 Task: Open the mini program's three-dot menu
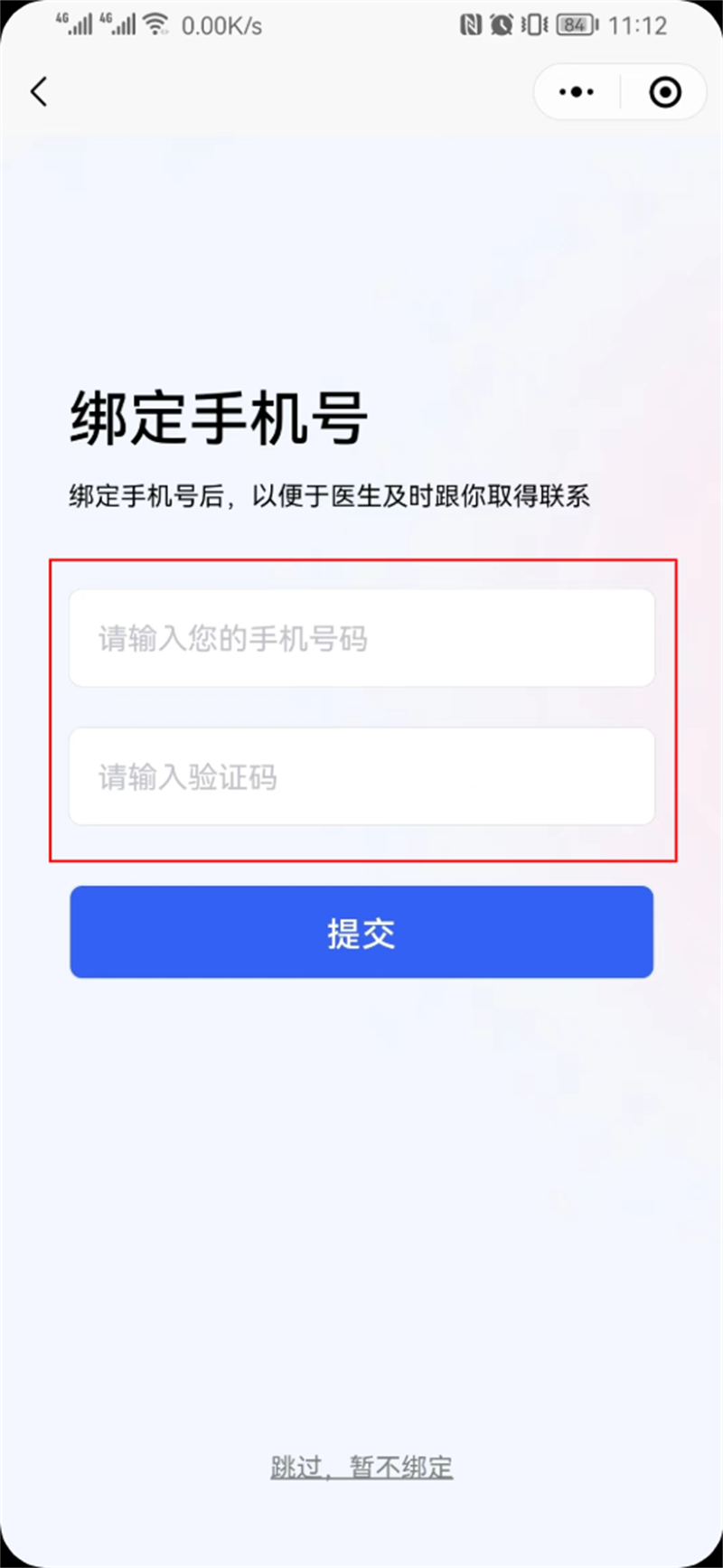pyautogui.click(x=577, y=91)
